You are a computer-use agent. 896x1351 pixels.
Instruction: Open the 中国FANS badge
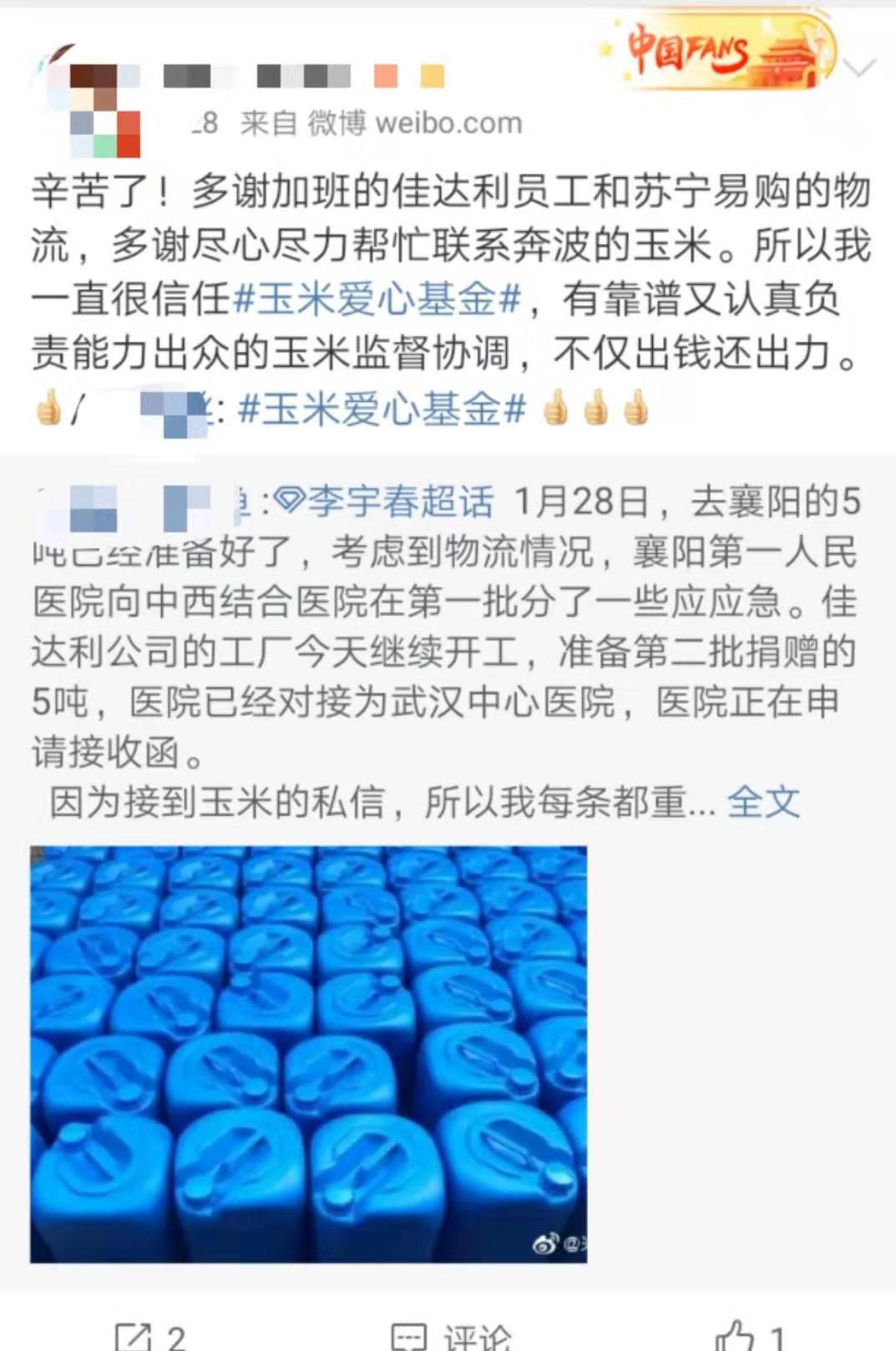point(718,52)
